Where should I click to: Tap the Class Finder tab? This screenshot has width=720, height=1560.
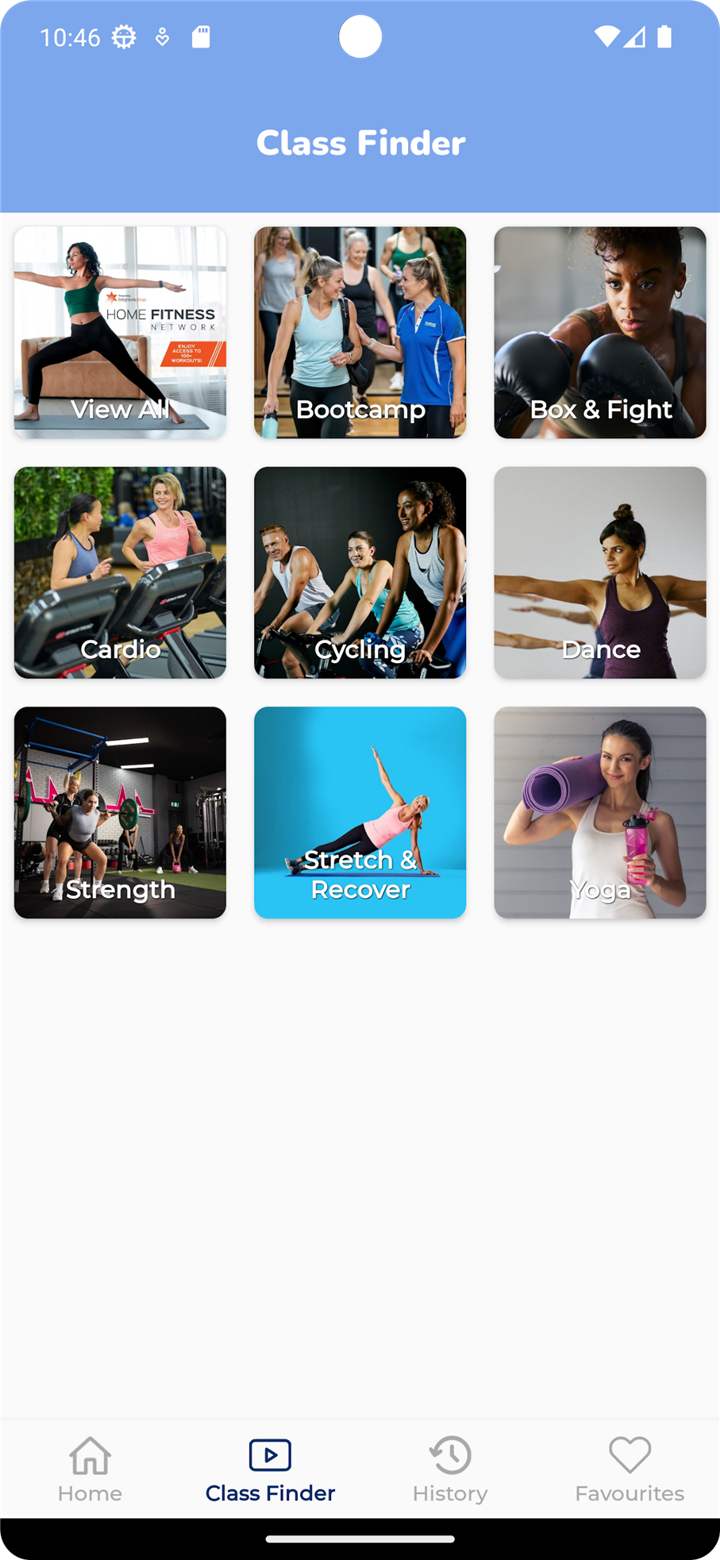(270, 1470)
